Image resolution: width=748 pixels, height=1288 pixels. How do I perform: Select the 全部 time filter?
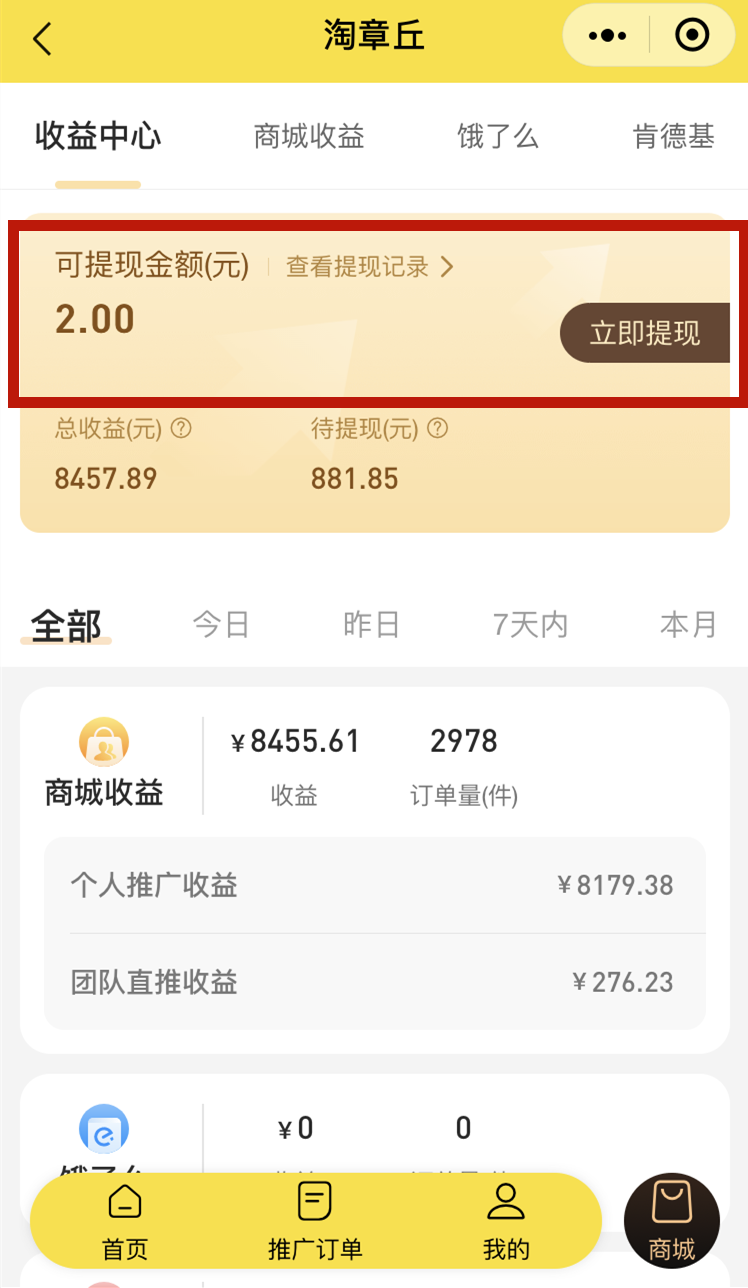(x=66, y=626)
